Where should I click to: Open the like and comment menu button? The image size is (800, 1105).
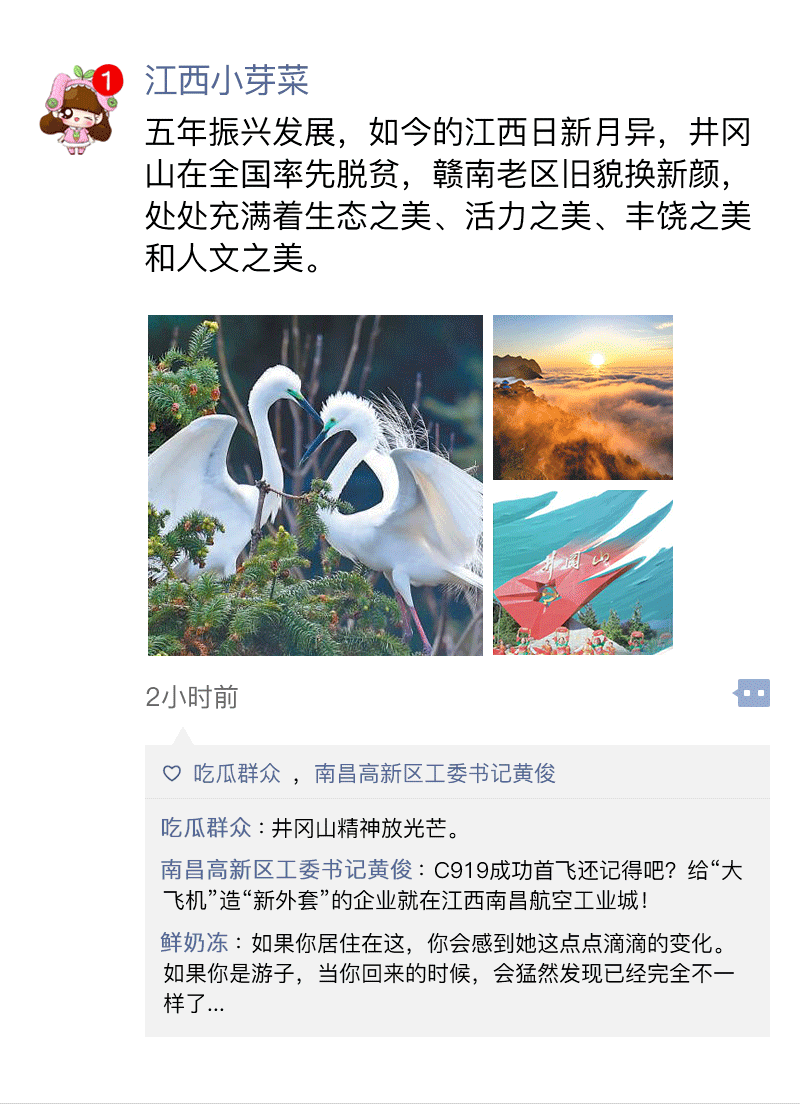752,692
